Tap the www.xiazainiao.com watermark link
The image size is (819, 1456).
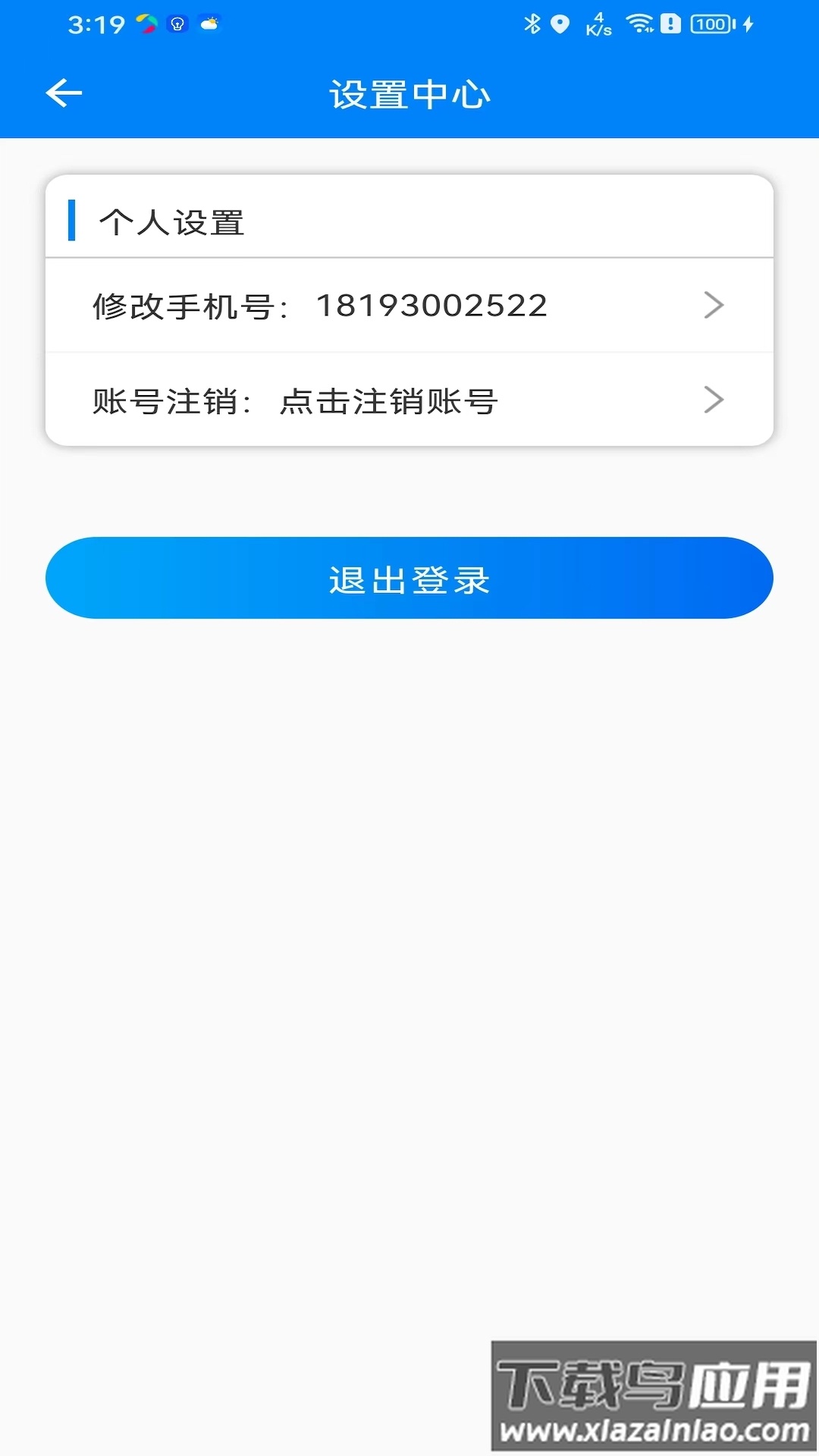tap(653, 1429)
